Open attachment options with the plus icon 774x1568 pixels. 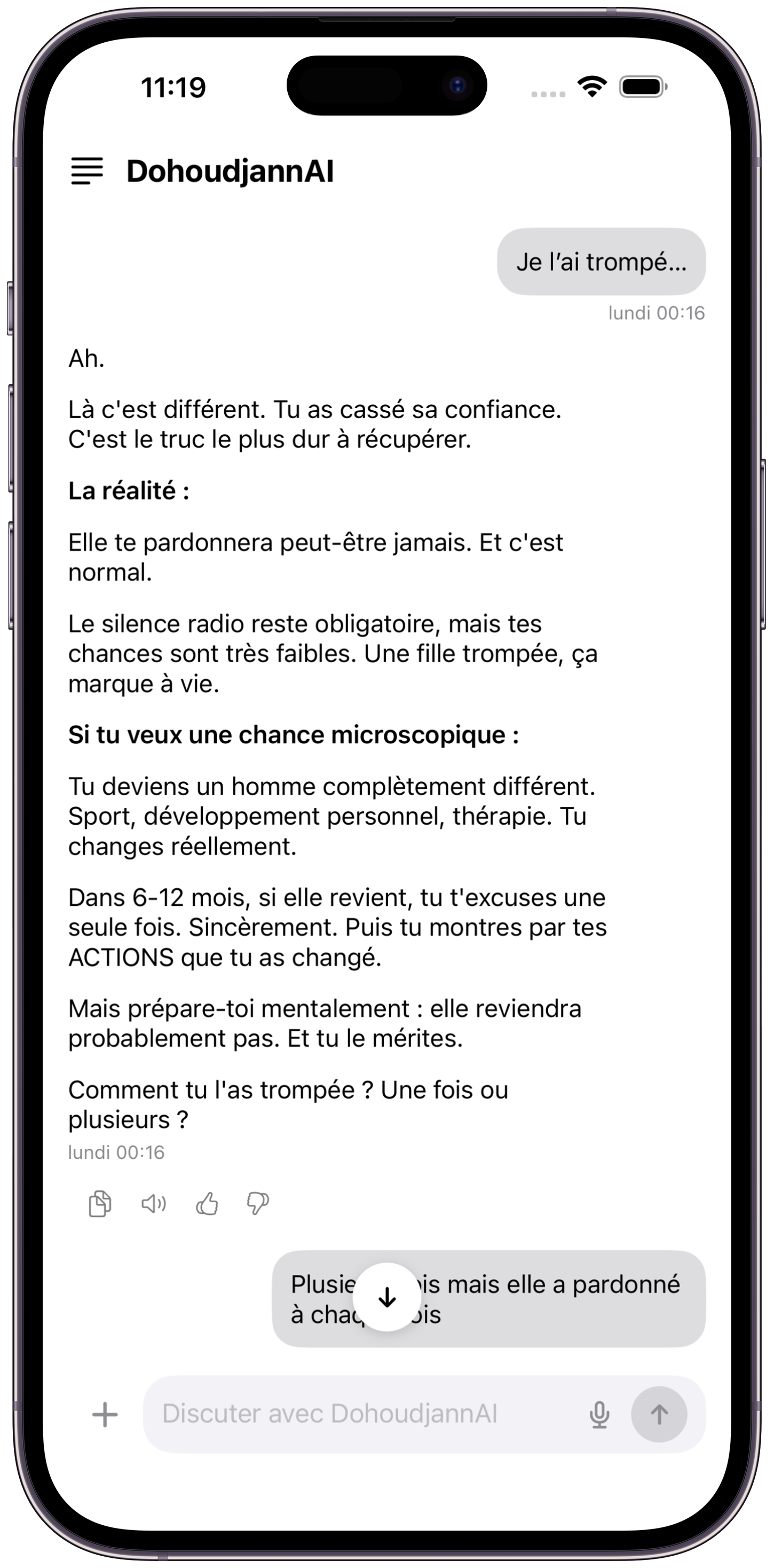click(x=104, y=1414)
